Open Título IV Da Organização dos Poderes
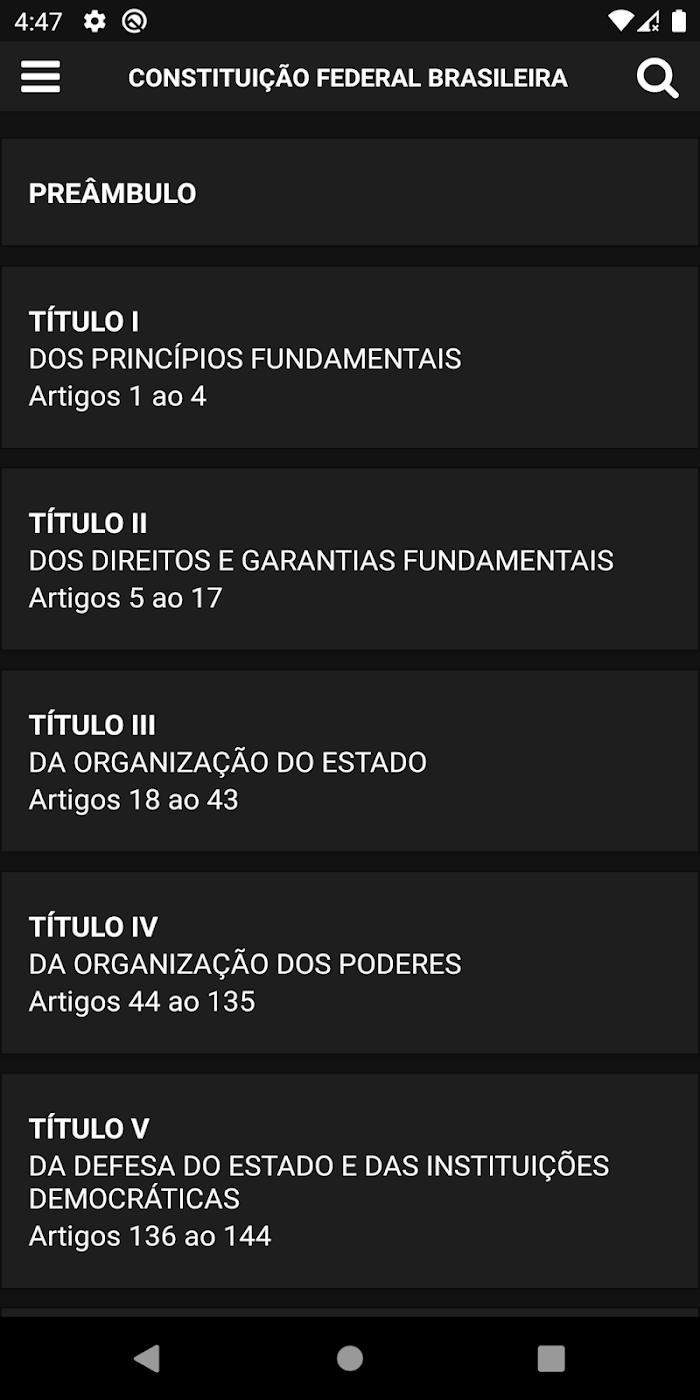Screen dimensions: 700x1400 (350, 964)
